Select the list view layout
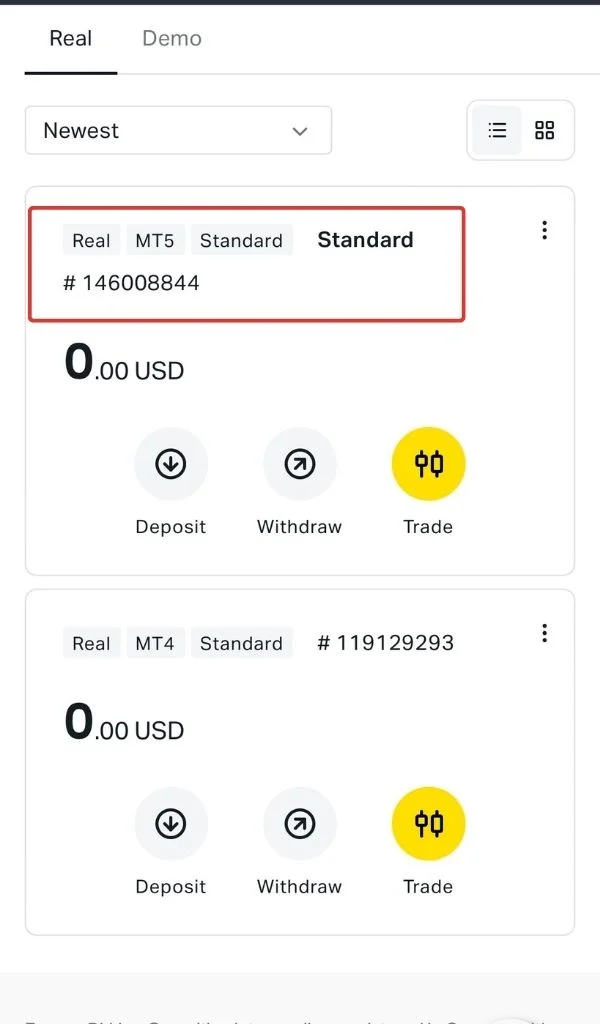600x1024 pixels. pos(497,131)
